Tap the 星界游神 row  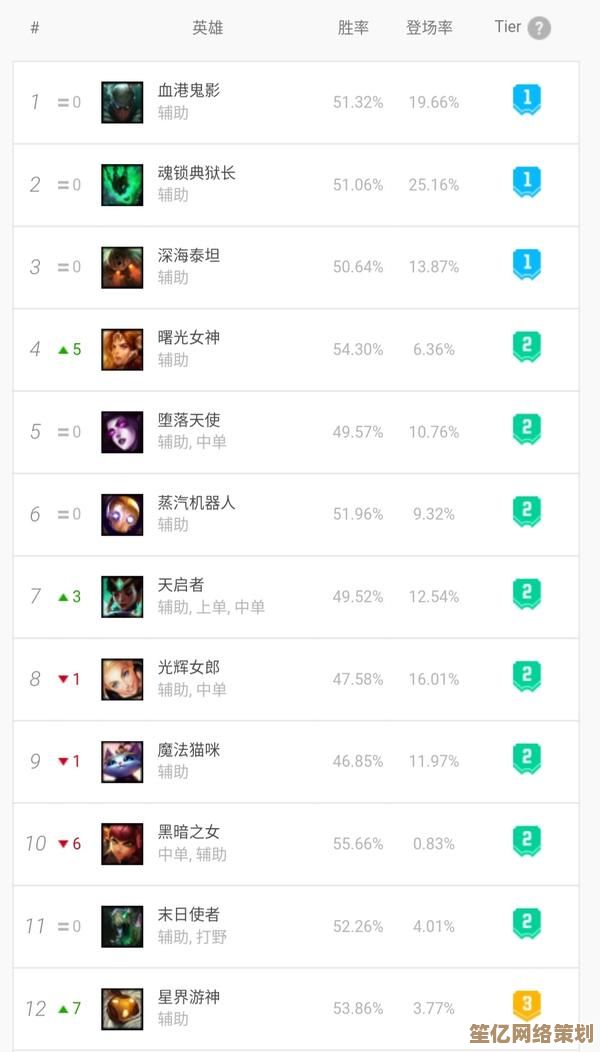(189, 997)
